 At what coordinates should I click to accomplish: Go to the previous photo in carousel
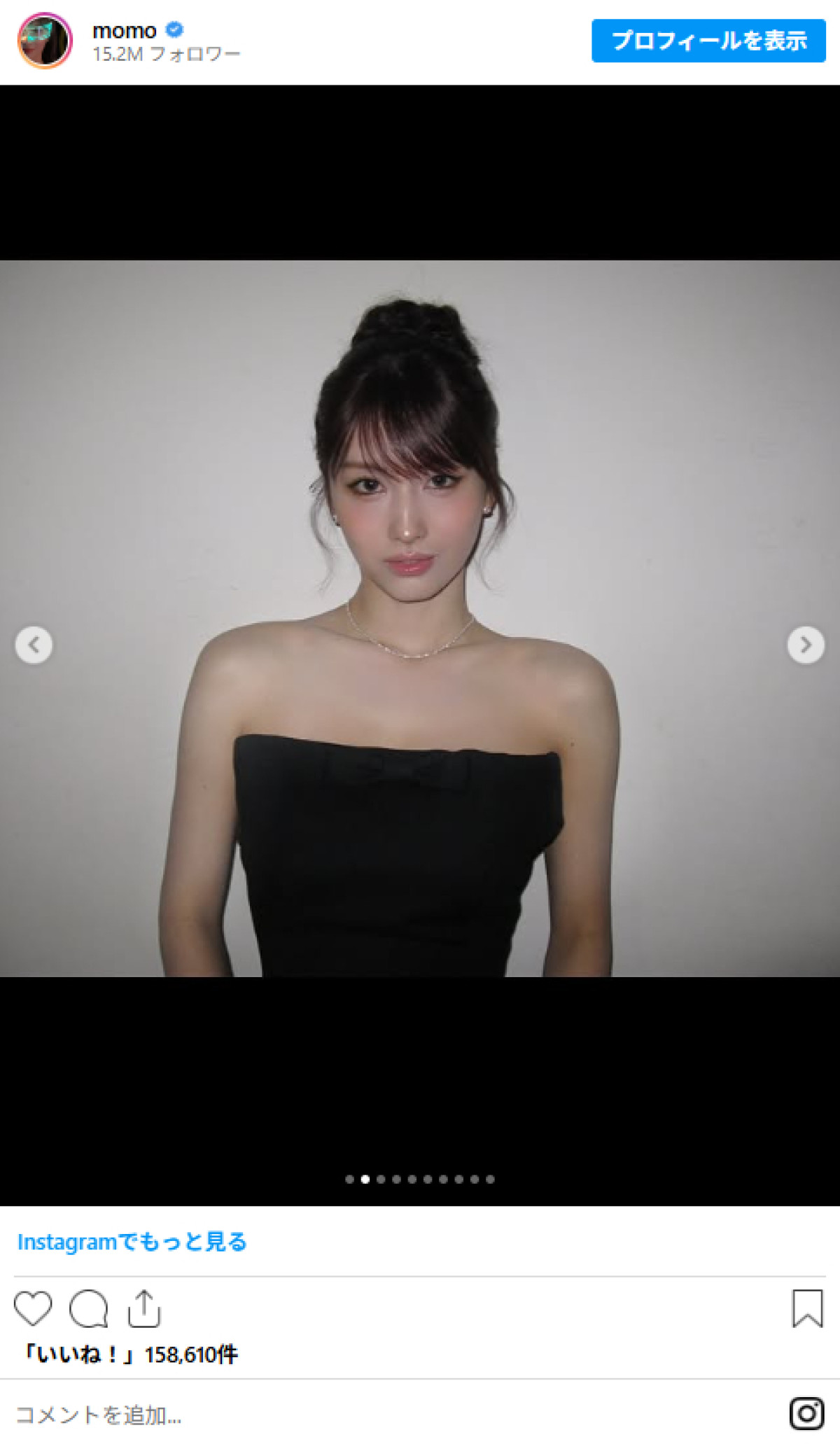34,644
